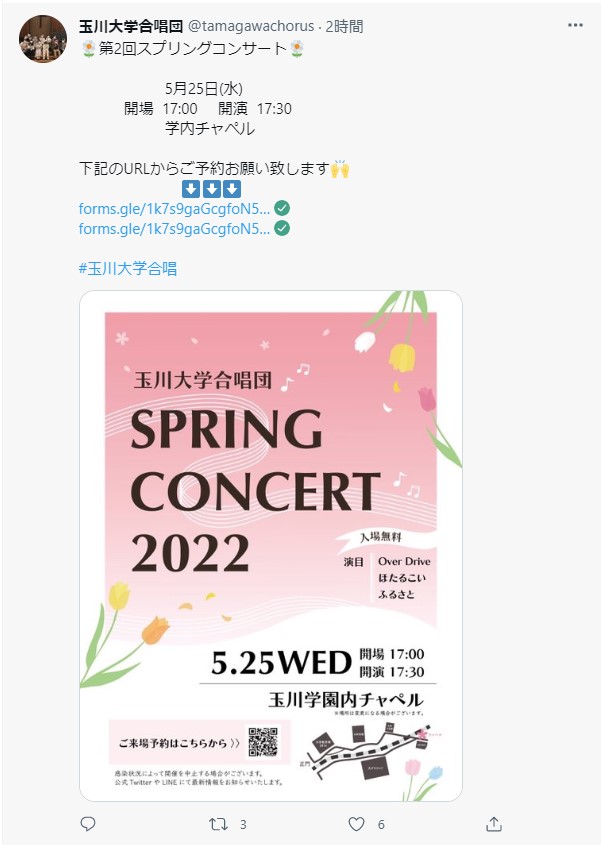Open the 玉川大学合唱団 profile avatar
This screenshot has height=845, width=601.
pyautogui.click(x=43, y=39)
